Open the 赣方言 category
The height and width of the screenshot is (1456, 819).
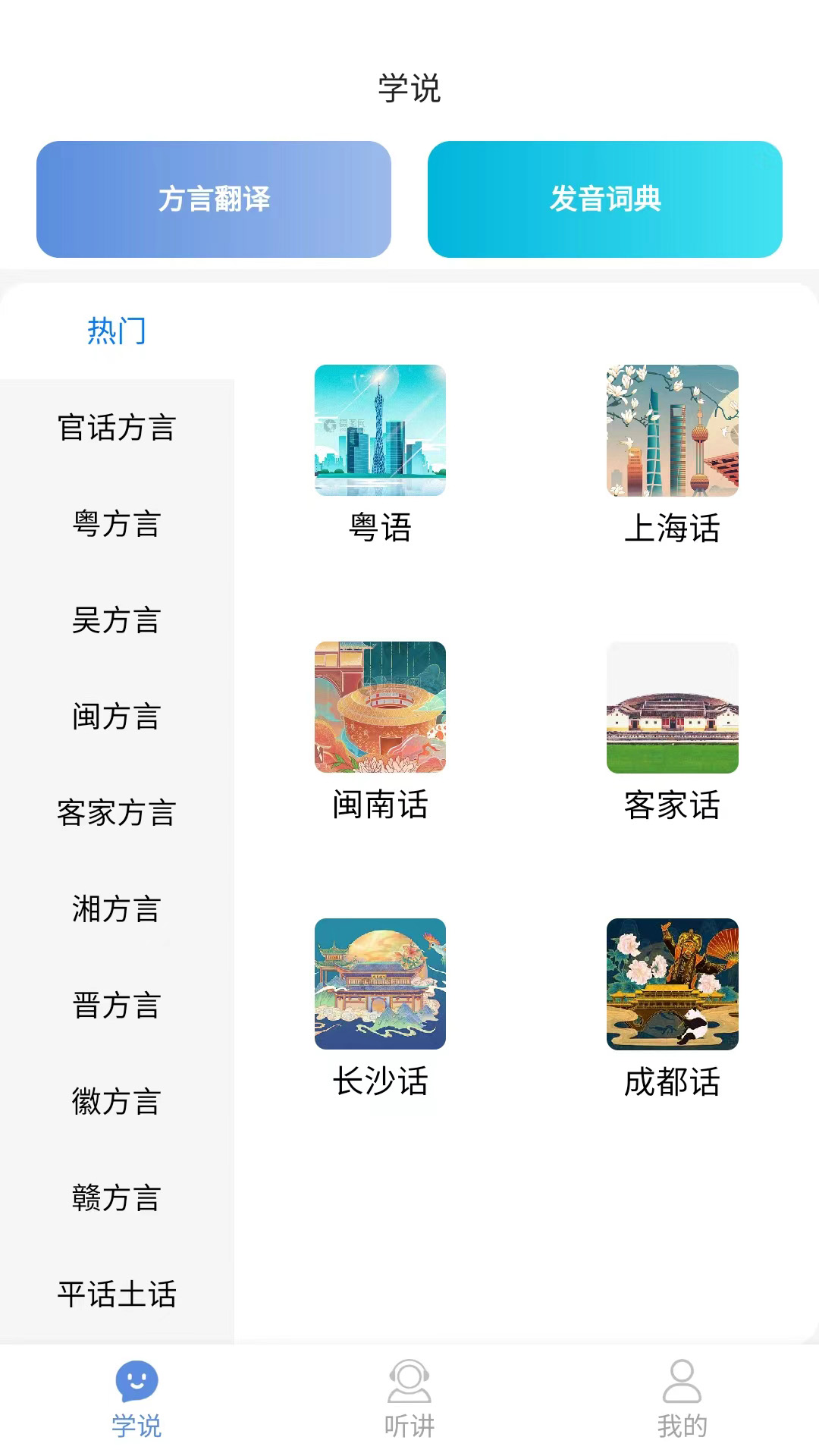pos(117,1198)
